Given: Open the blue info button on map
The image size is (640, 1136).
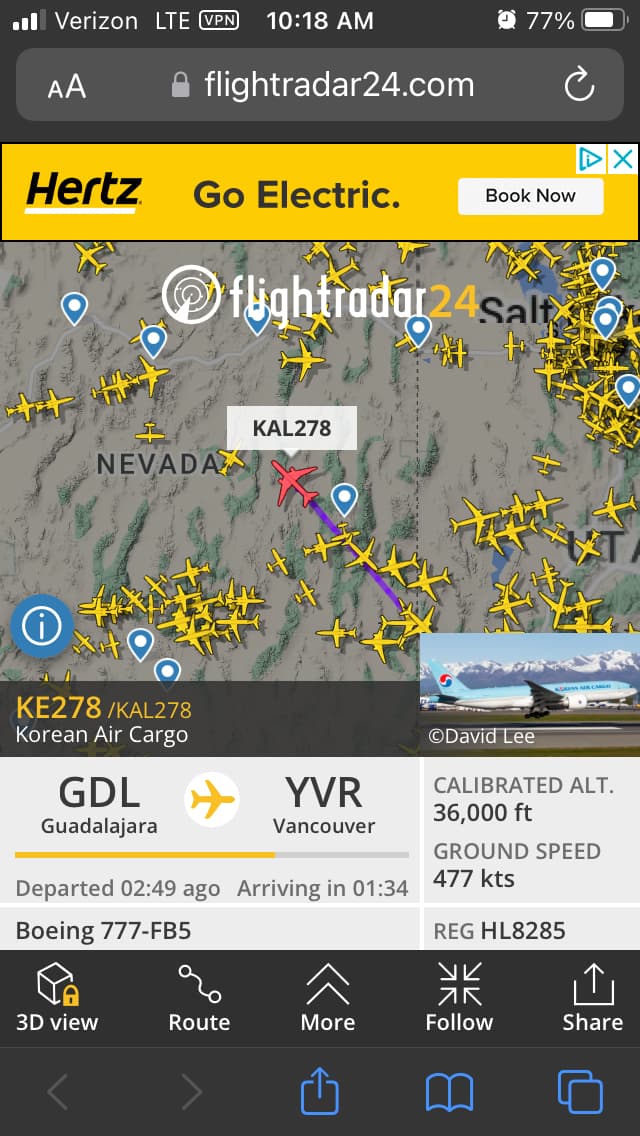Looking at the screenshot, I should (x=42, y=627).
